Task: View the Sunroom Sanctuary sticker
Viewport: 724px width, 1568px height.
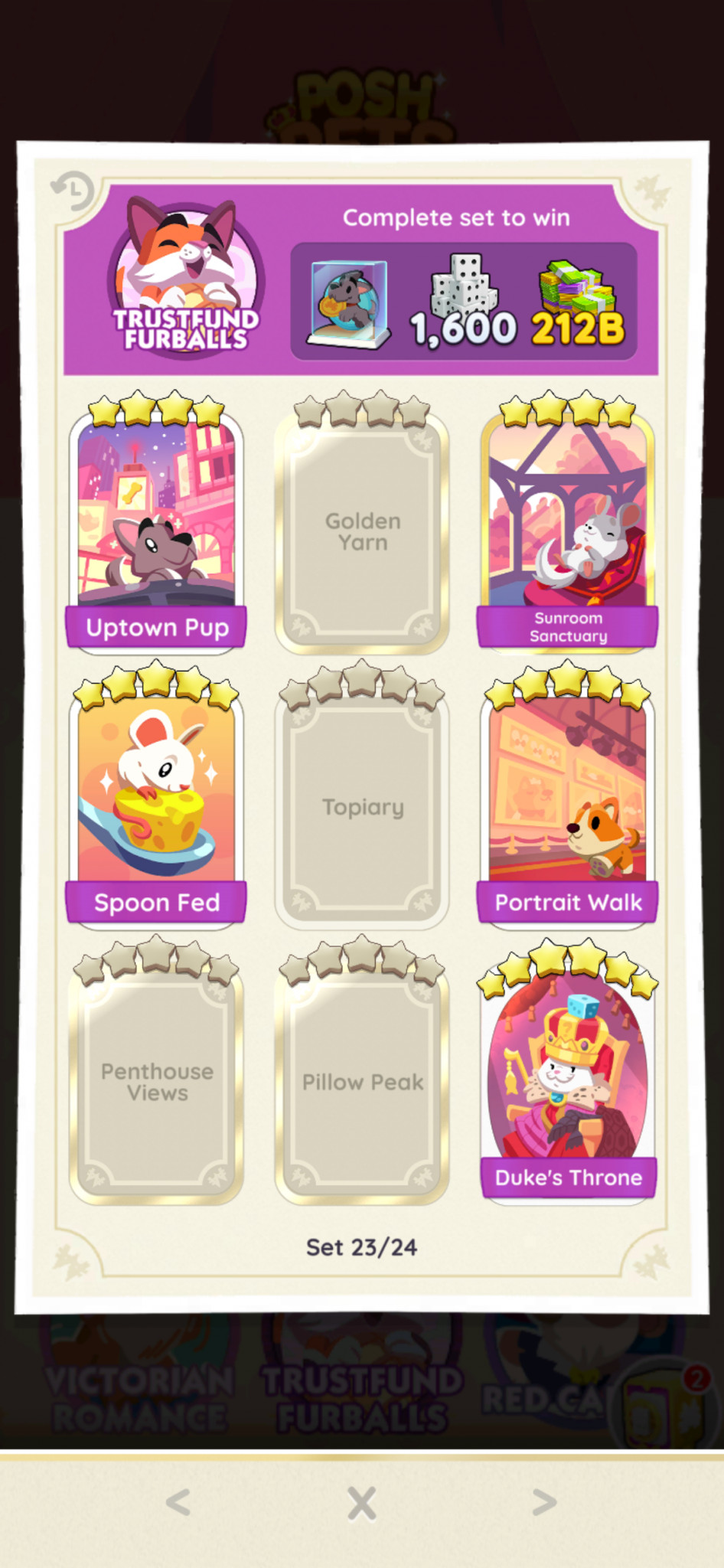Action: (567, 523)
